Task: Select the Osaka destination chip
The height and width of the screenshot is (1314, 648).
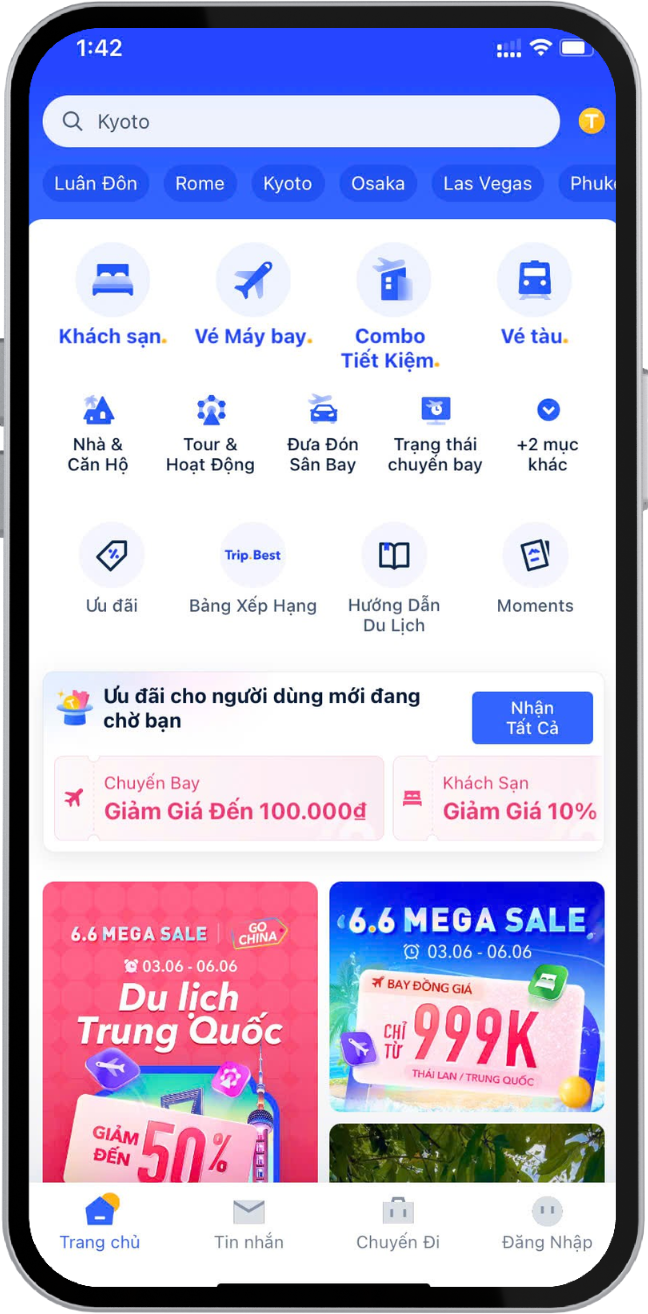Action: pos(378,184)
